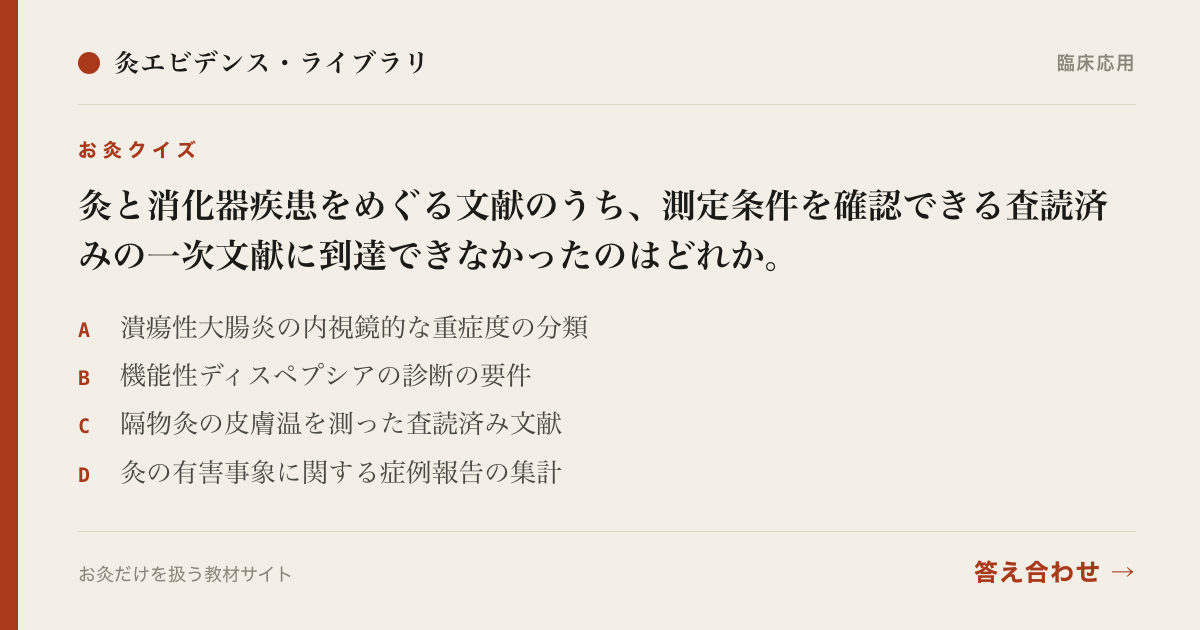Open the 答え合わせ link
This screenshot has height=630, width=1200.
[x=1054, y=572]
